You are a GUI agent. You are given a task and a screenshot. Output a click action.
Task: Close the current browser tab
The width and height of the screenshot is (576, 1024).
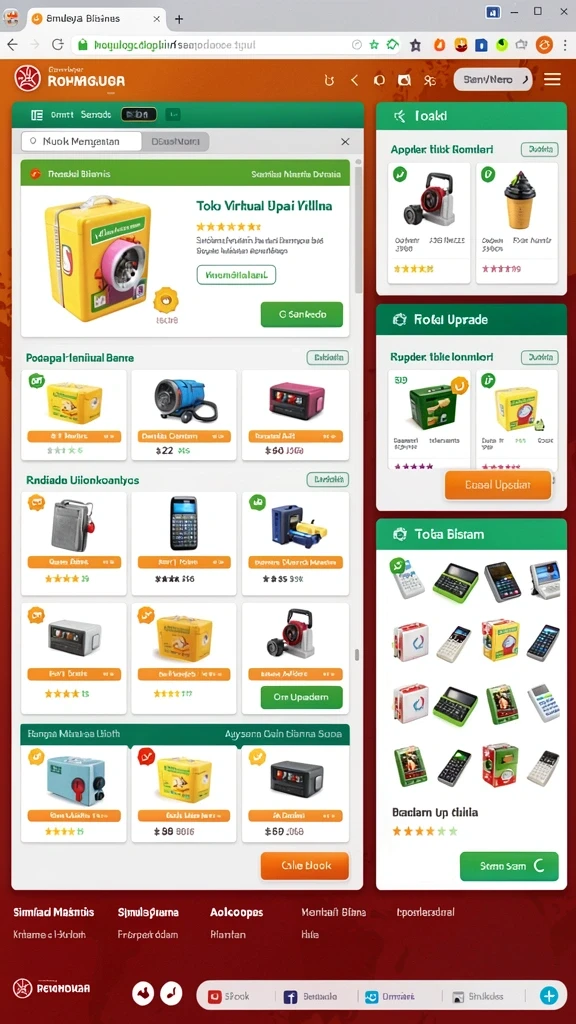[x=157, y=19]
